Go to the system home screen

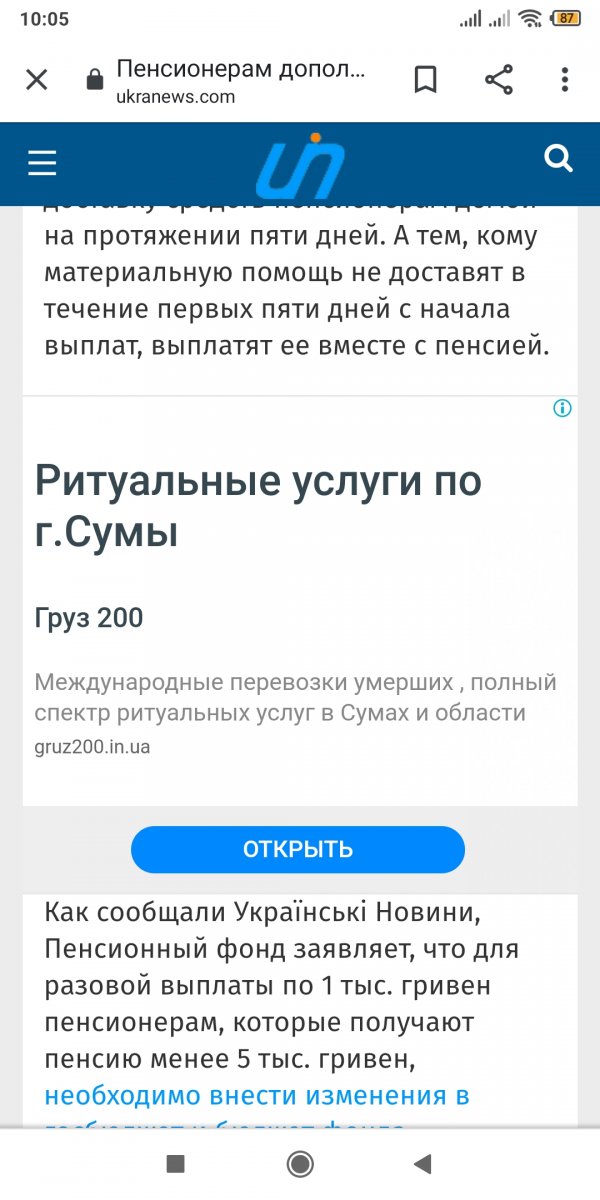pos(299,1163)
